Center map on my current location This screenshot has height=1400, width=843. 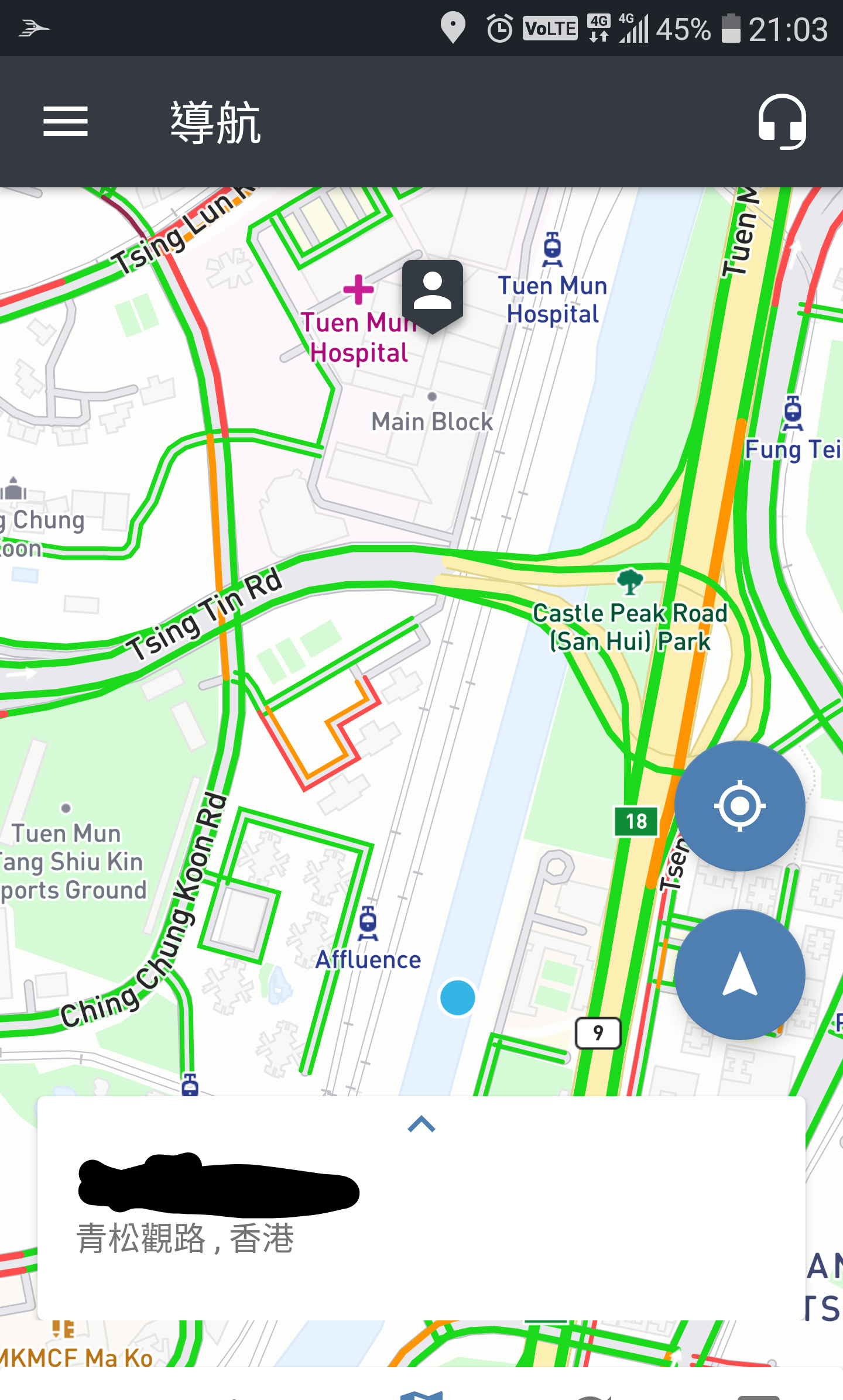coord(740,806)
